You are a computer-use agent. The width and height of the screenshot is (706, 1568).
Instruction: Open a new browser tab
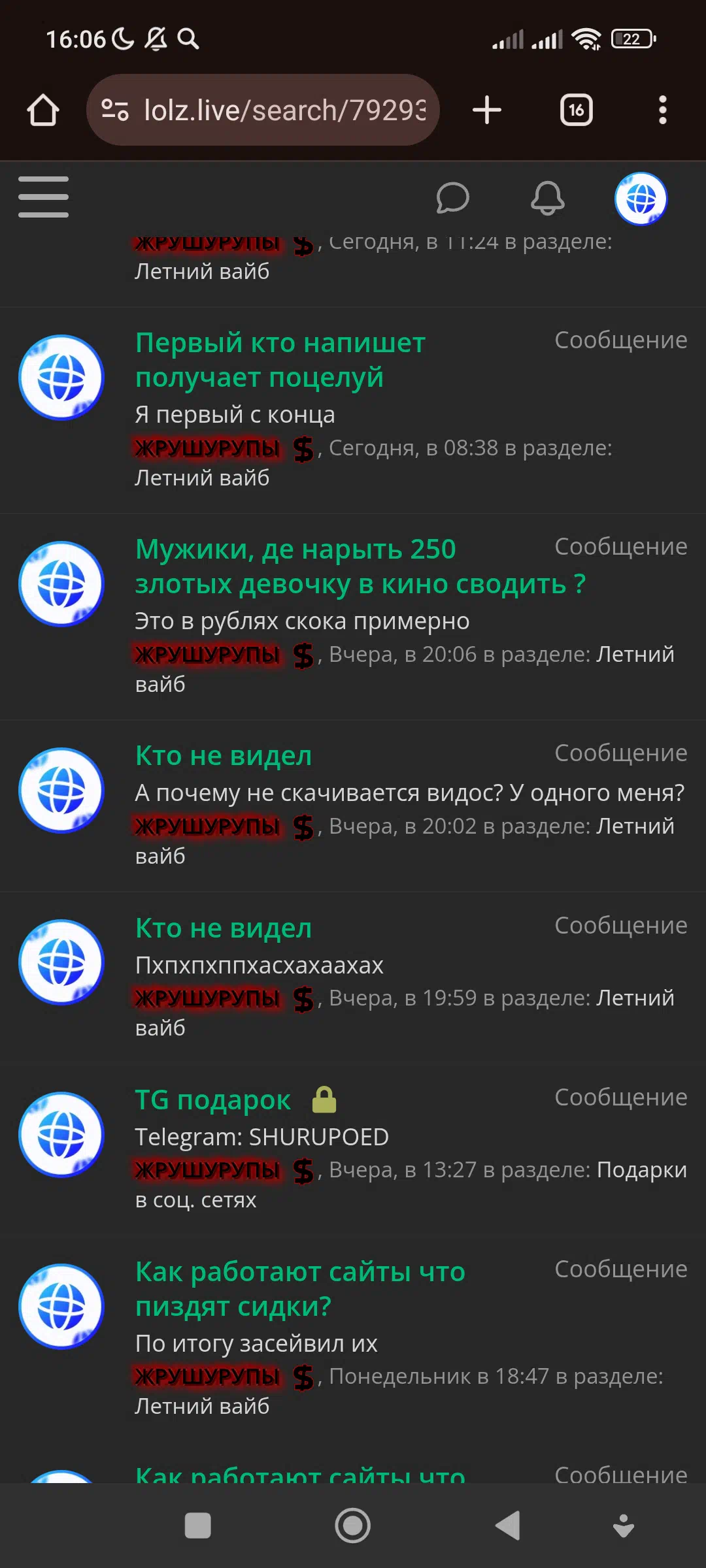click(487, 110)
